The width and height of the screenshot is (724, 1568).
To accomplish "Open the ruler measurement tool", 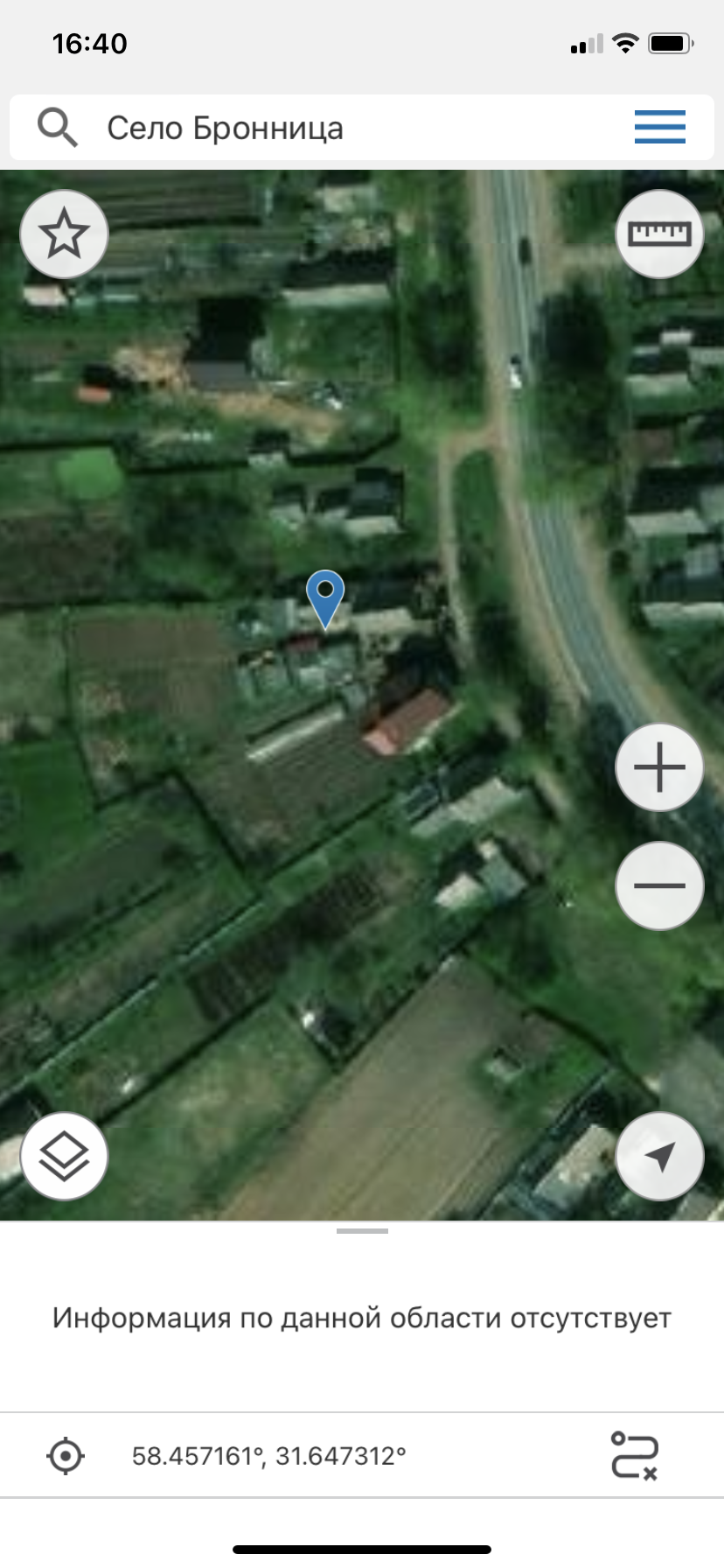I will point(659,234).
